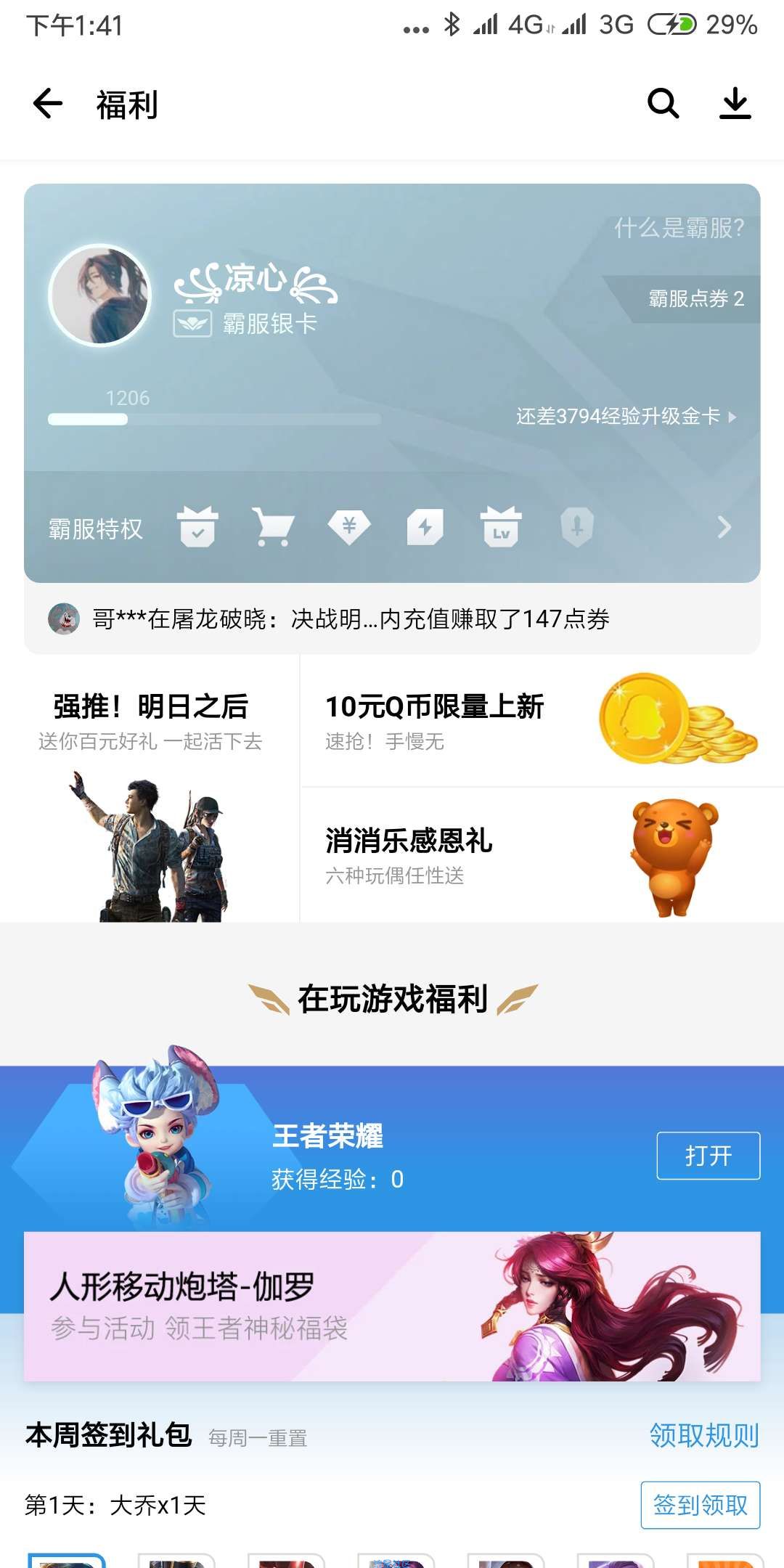Tap 签到领取 to claim day 1
This screenshot has height=1568, width=784.
(x=700, y=1505)
